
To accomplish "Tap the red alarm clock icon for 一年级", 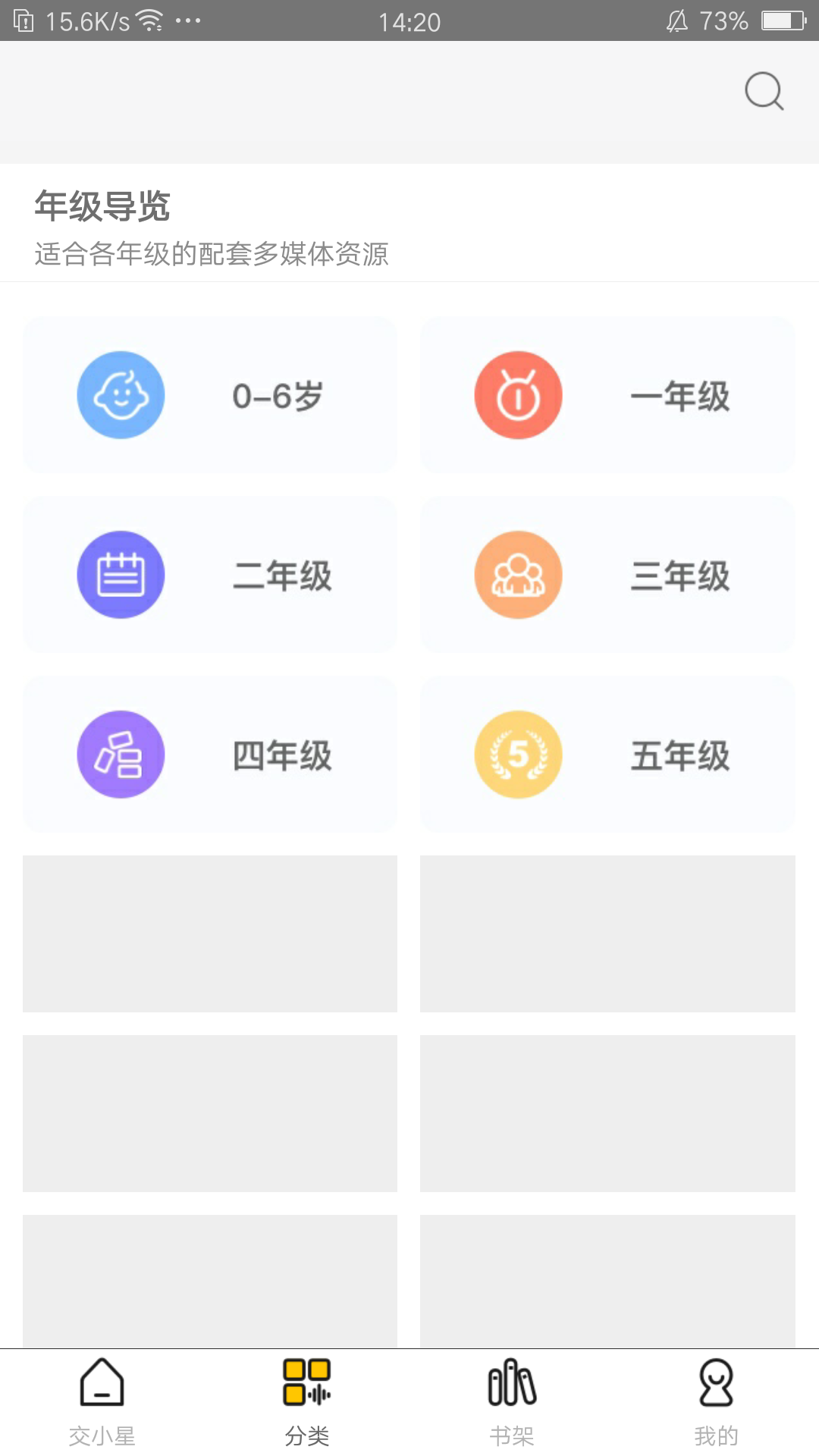I will (x=518, y=394).
